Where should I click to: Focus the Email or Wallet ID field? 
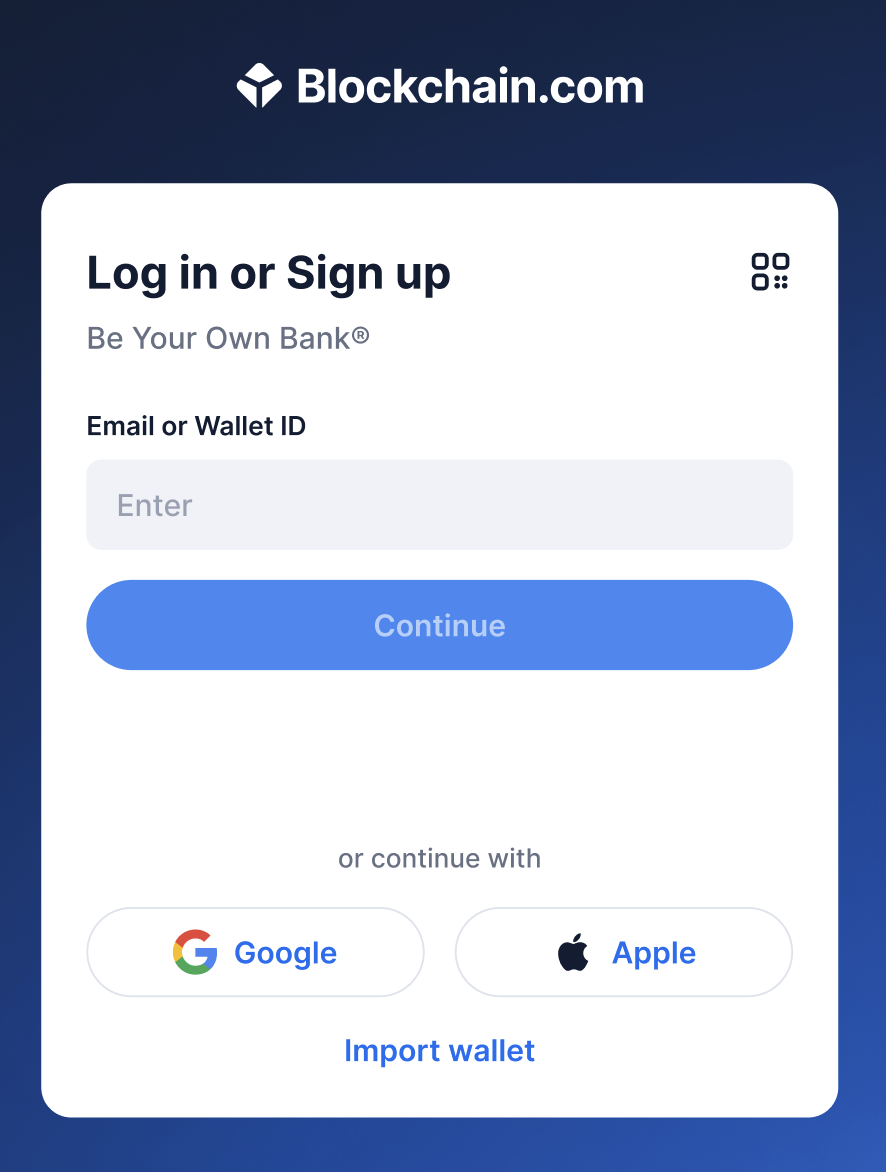point(439,505)
